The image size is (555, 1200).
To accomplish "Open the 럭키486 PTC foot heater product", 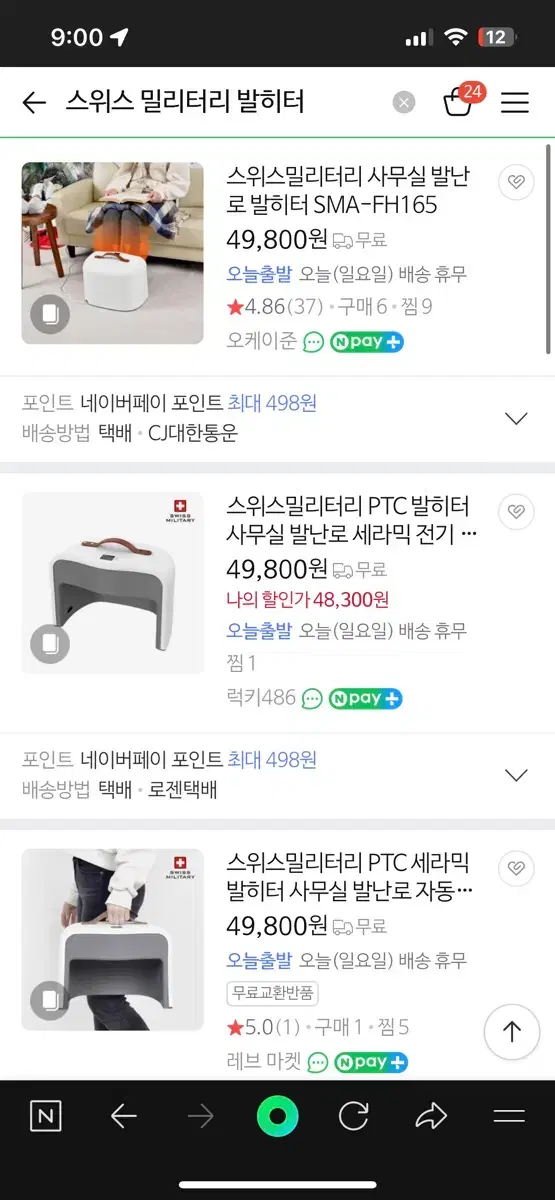I will click(x=347, y=520).
